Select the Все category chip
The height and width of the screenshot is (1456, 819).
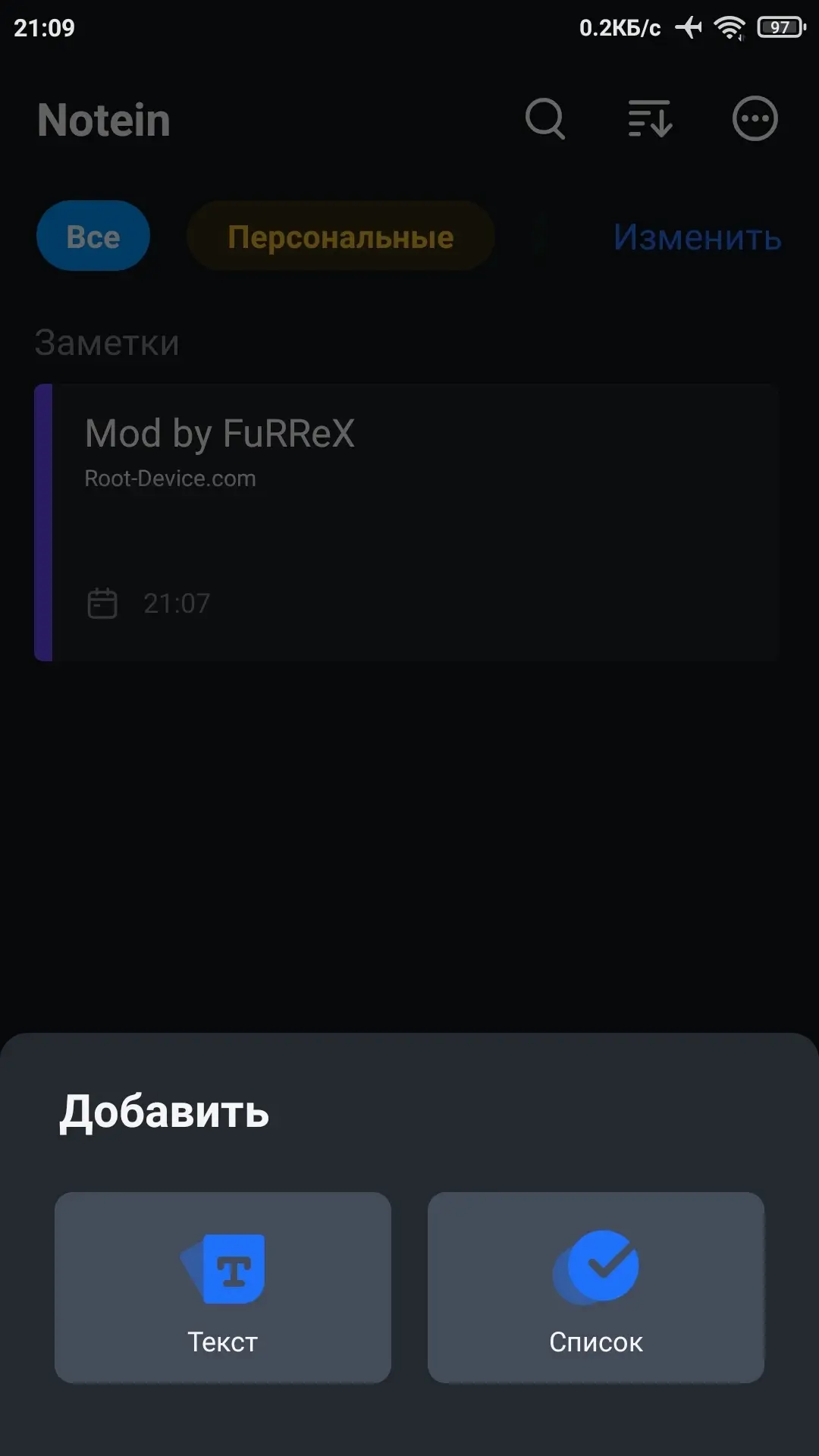(93, 237)
